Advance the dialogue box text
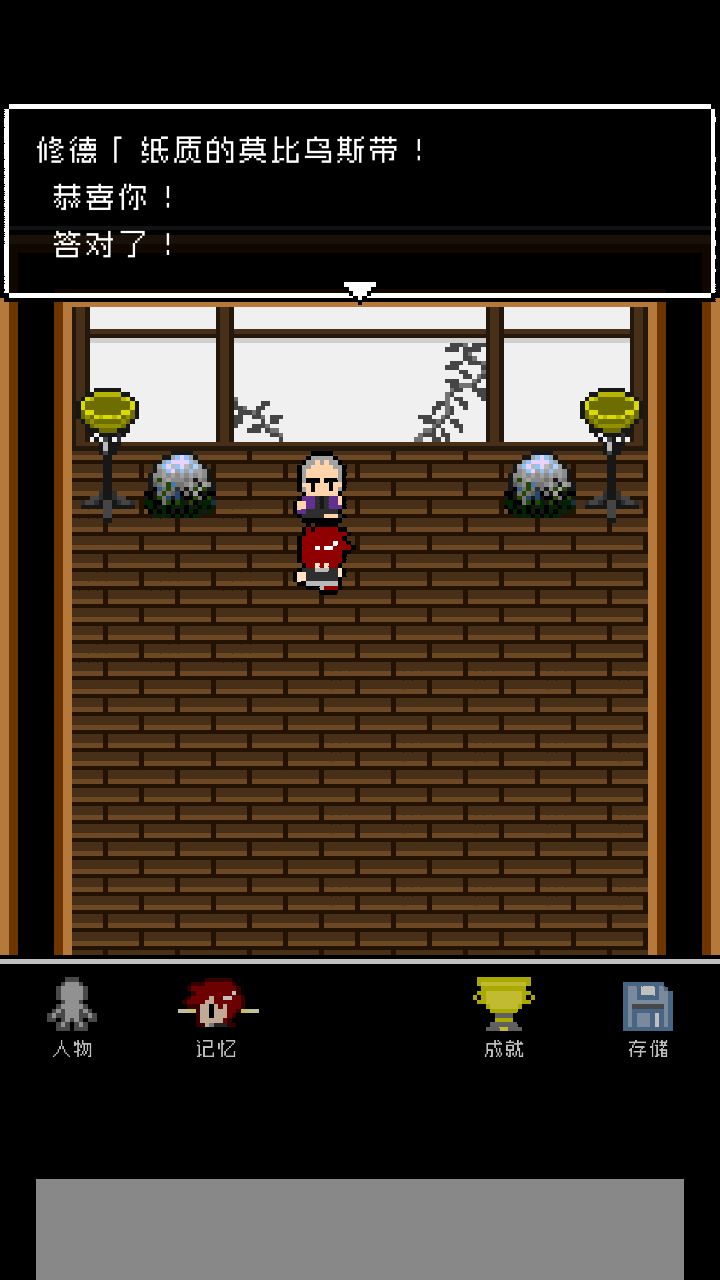This screenshot has width=720, height=1280. [x=360, y=200]
